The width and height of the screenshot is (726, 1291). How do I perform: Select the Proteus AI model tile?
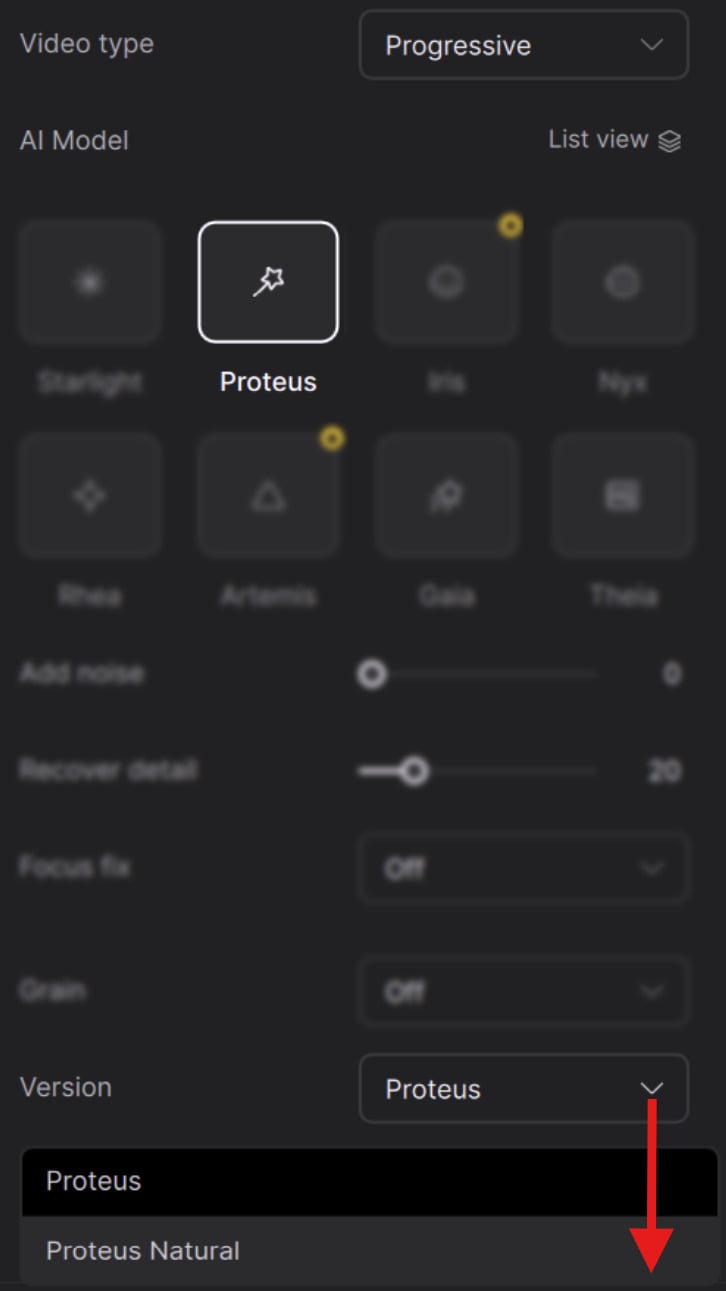(268, 283)
